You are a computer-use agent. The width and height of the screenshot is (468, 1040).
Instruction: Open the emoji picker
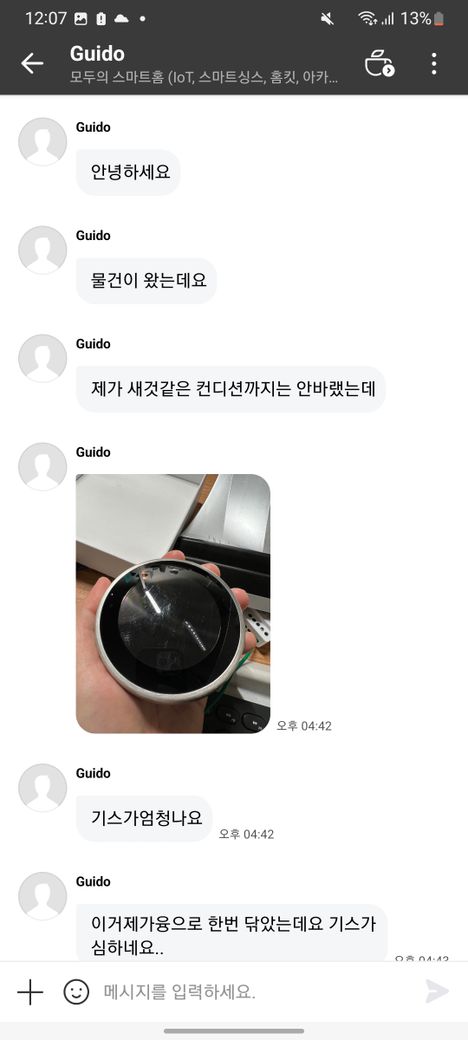76,992
